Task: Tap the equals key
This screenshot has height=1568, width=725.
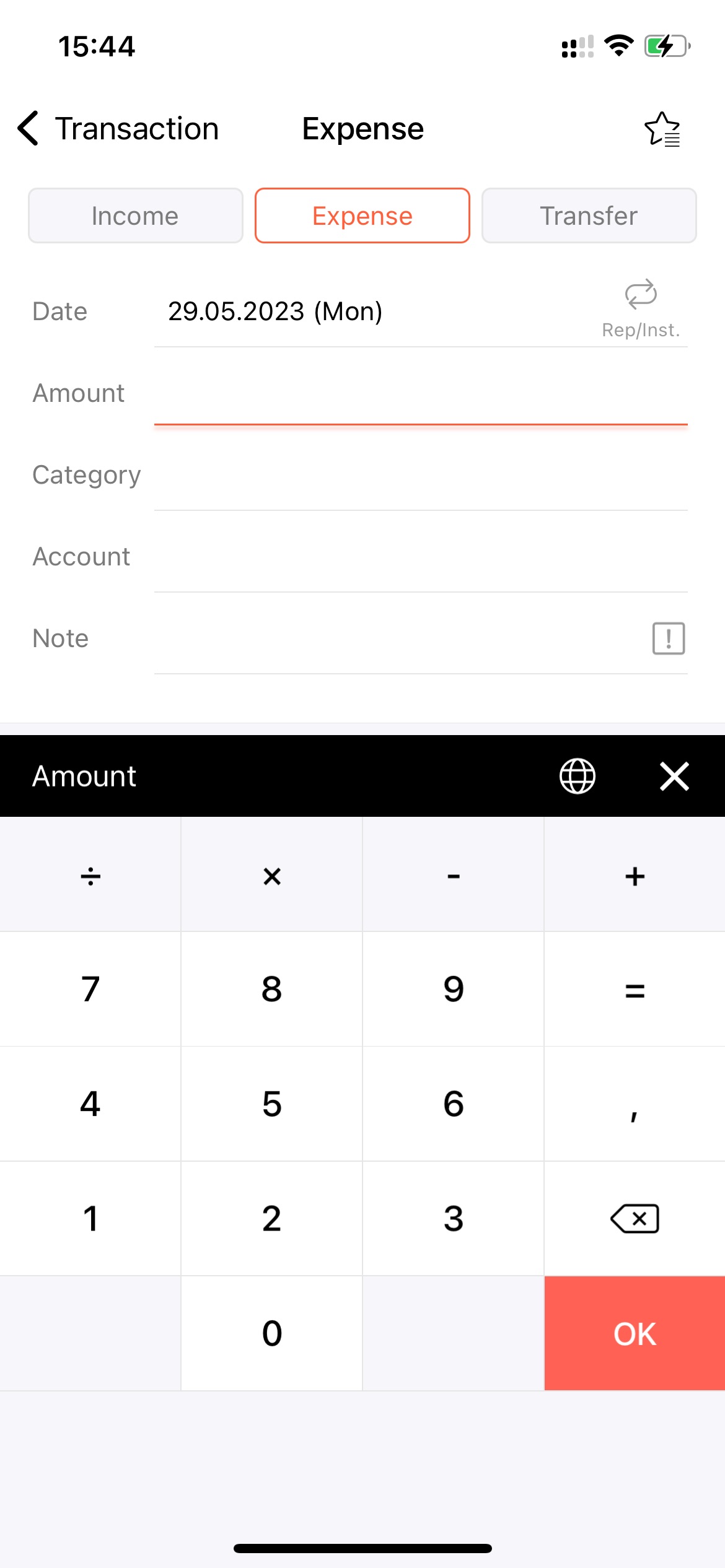Action: (x=635, y=989)
